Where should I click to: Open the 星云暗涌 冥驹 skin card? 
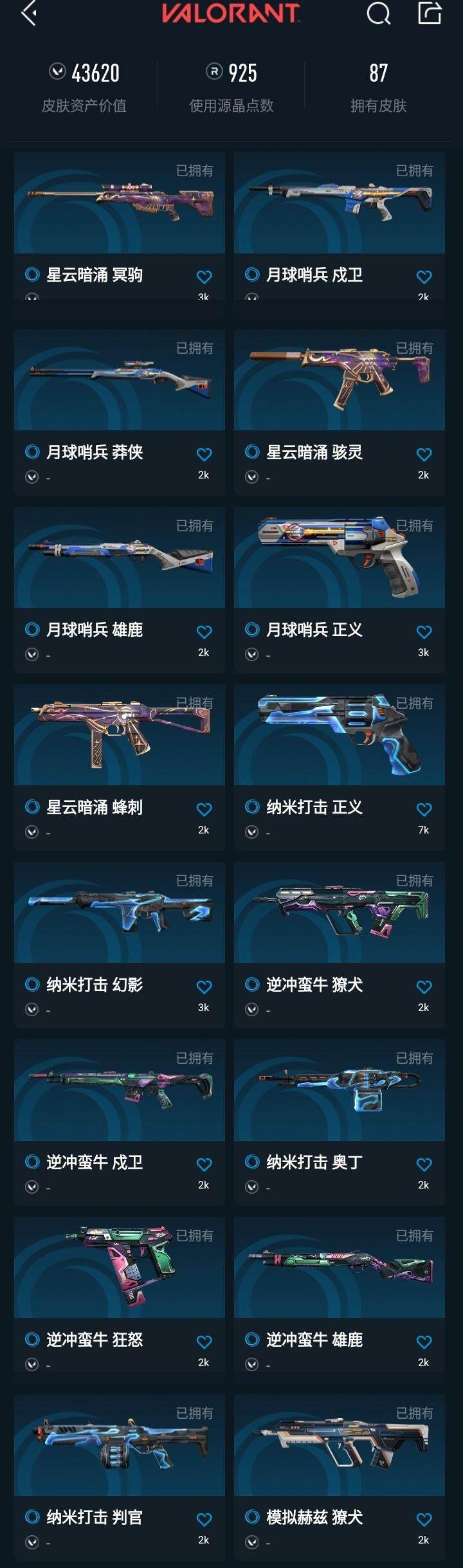120,203
